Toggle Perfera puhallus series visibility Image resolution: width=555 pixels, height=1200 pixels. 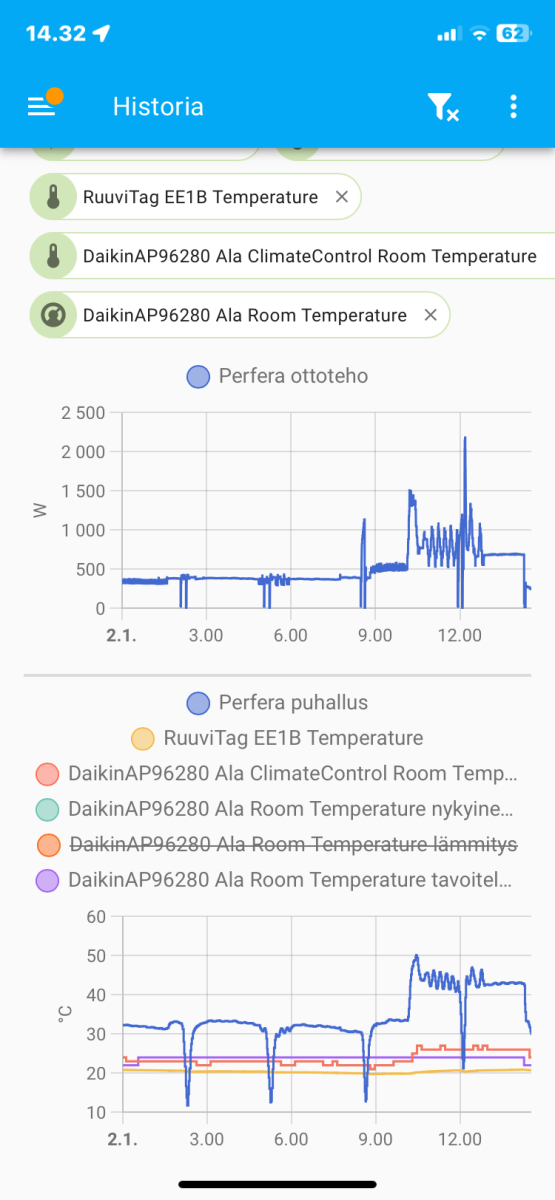(278, 703)
